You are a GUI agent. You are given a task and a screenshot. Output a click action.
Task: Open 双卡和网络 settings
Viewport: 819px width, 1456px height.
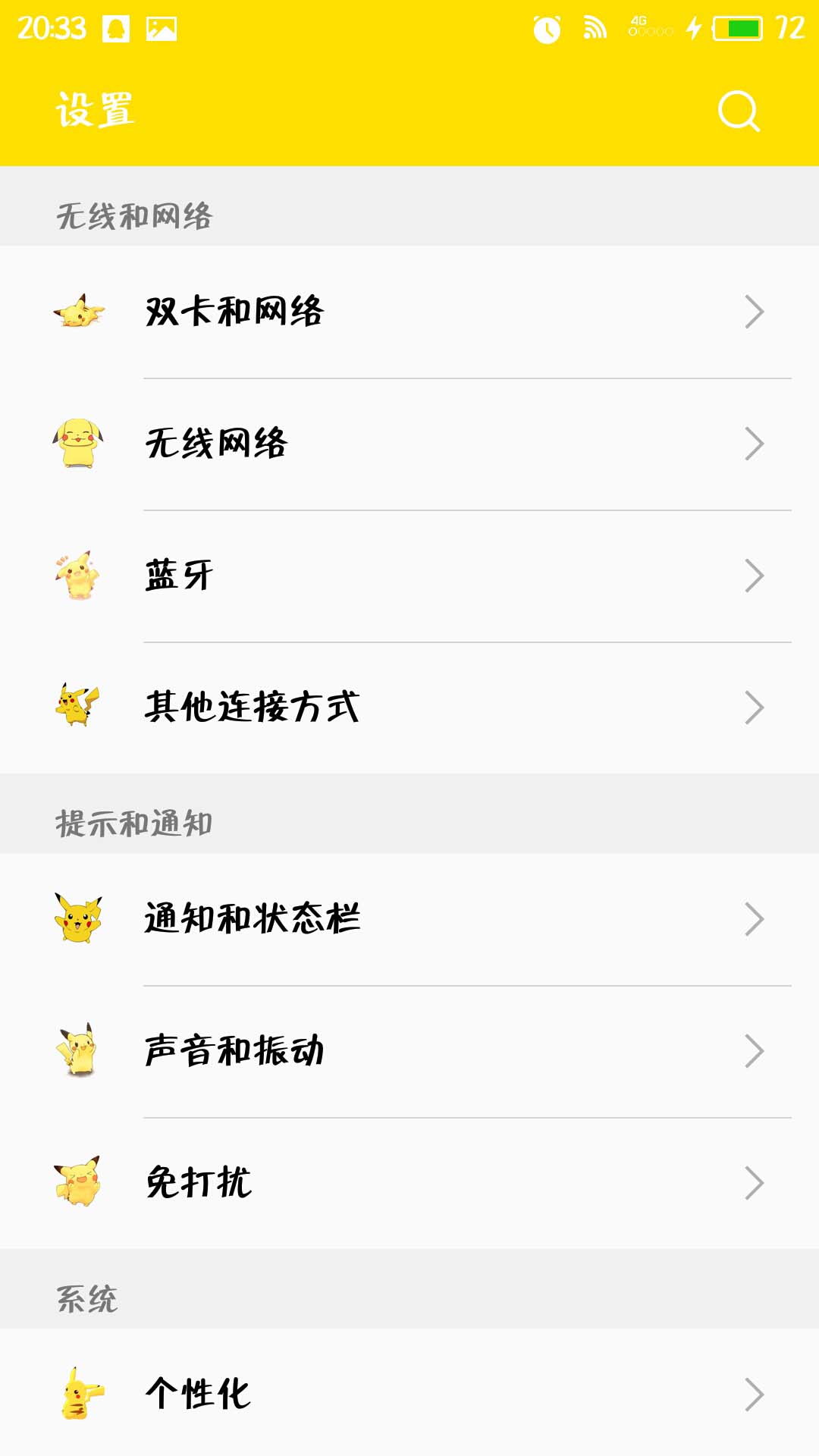(409, 312)
